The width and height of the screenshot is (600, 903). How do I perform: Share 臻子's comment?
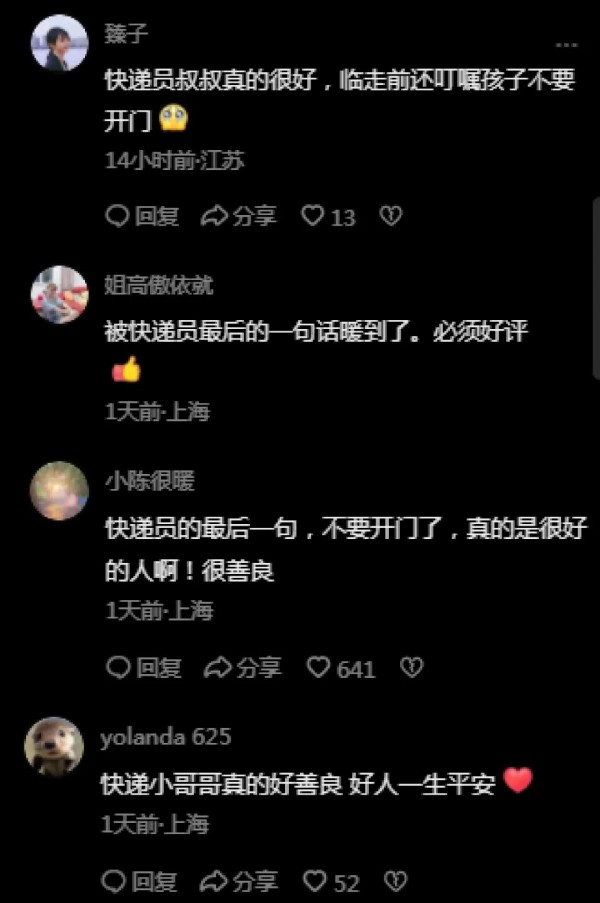[x=239, y=216]
